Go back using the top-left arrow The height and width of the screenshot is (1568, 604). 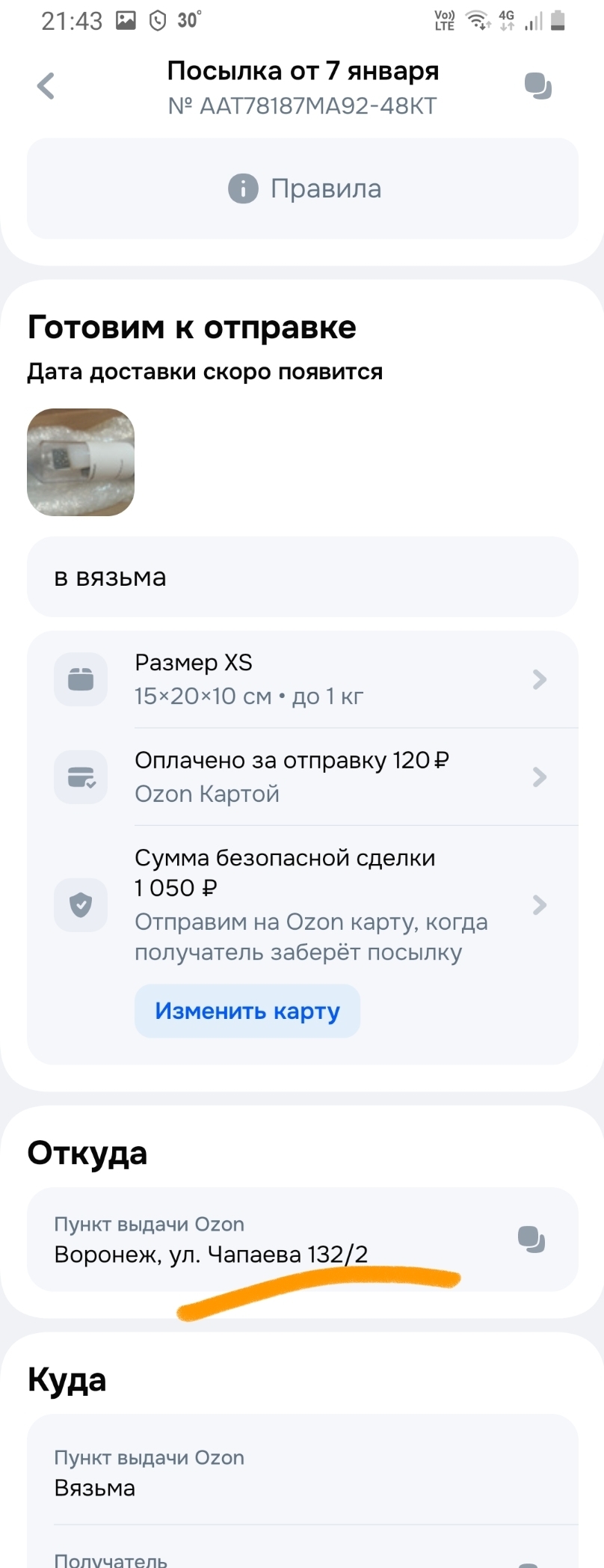tap(46, 86)
